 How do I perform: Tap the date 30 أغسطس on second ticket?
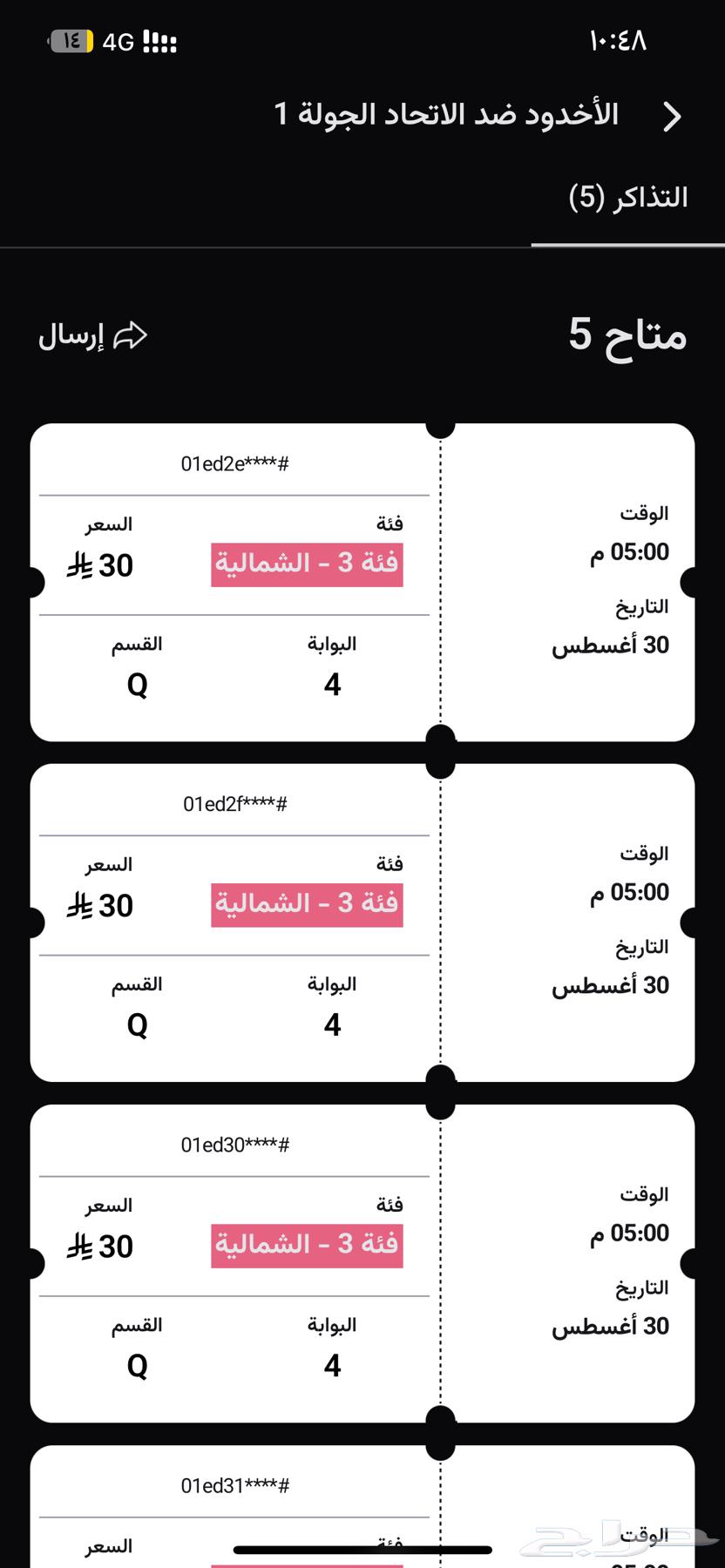[611, 984]
